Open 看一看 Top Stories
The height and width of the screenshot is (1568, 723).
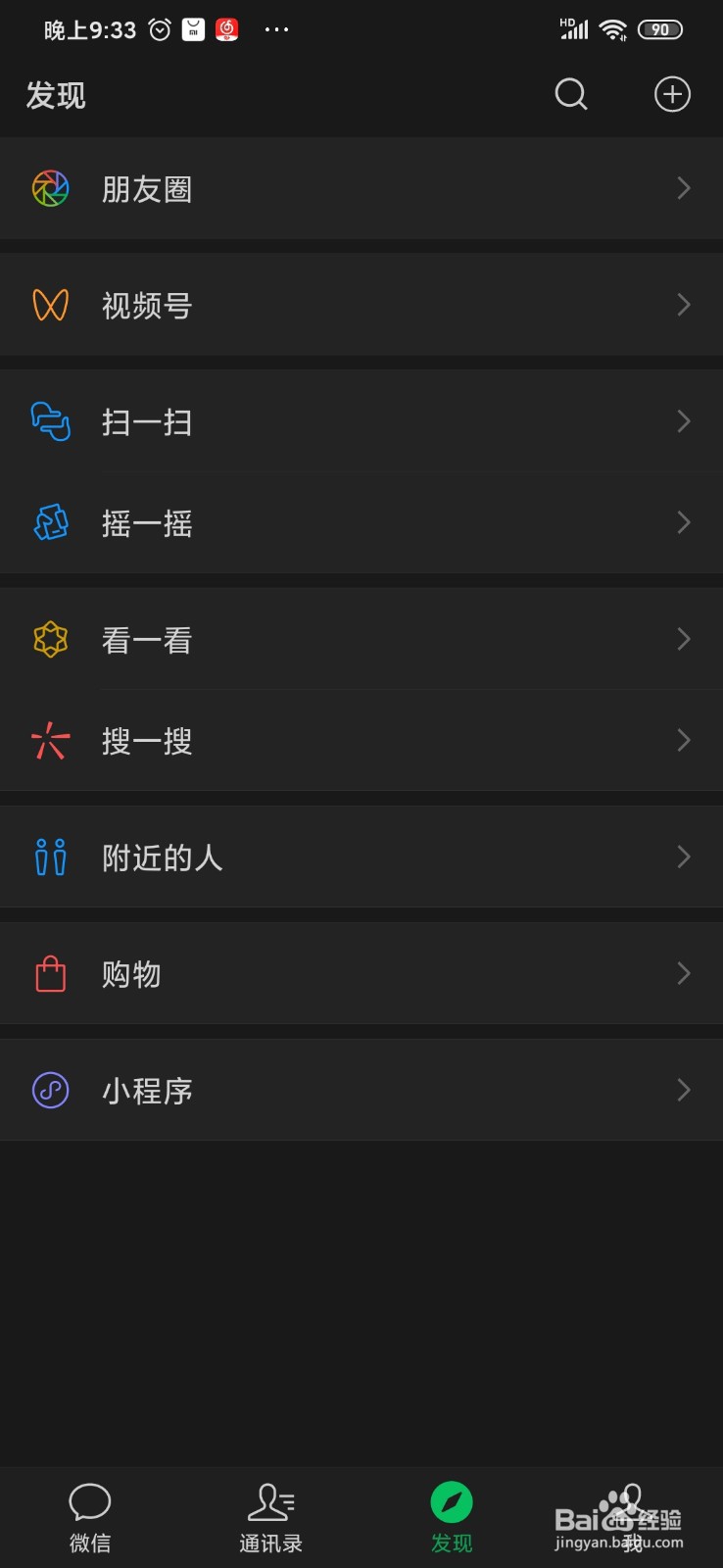point(361,640)
